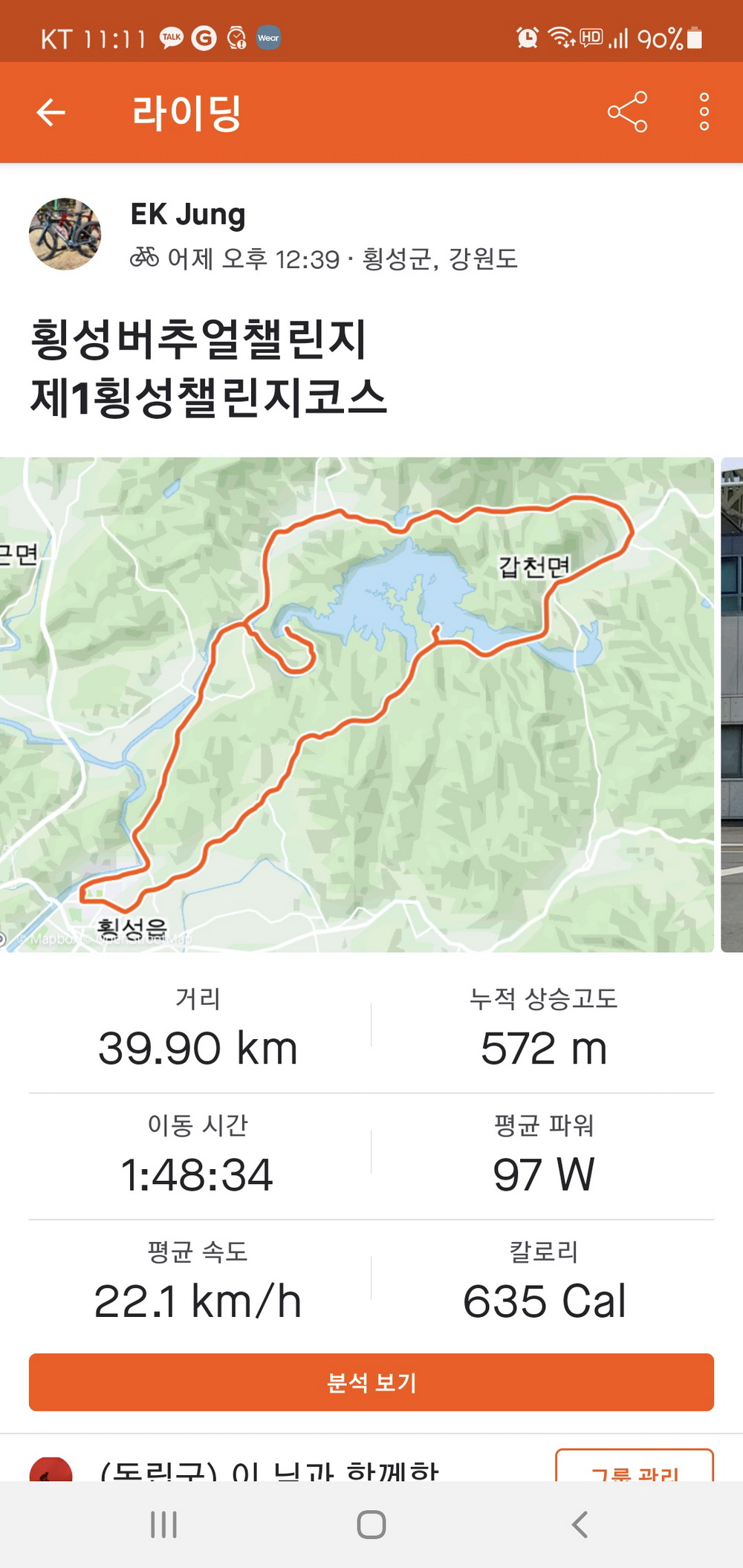Image resolution: width=743 pixels, height=1568 pixels.
Task: Open the overflow menu
Action: [704, 112]
